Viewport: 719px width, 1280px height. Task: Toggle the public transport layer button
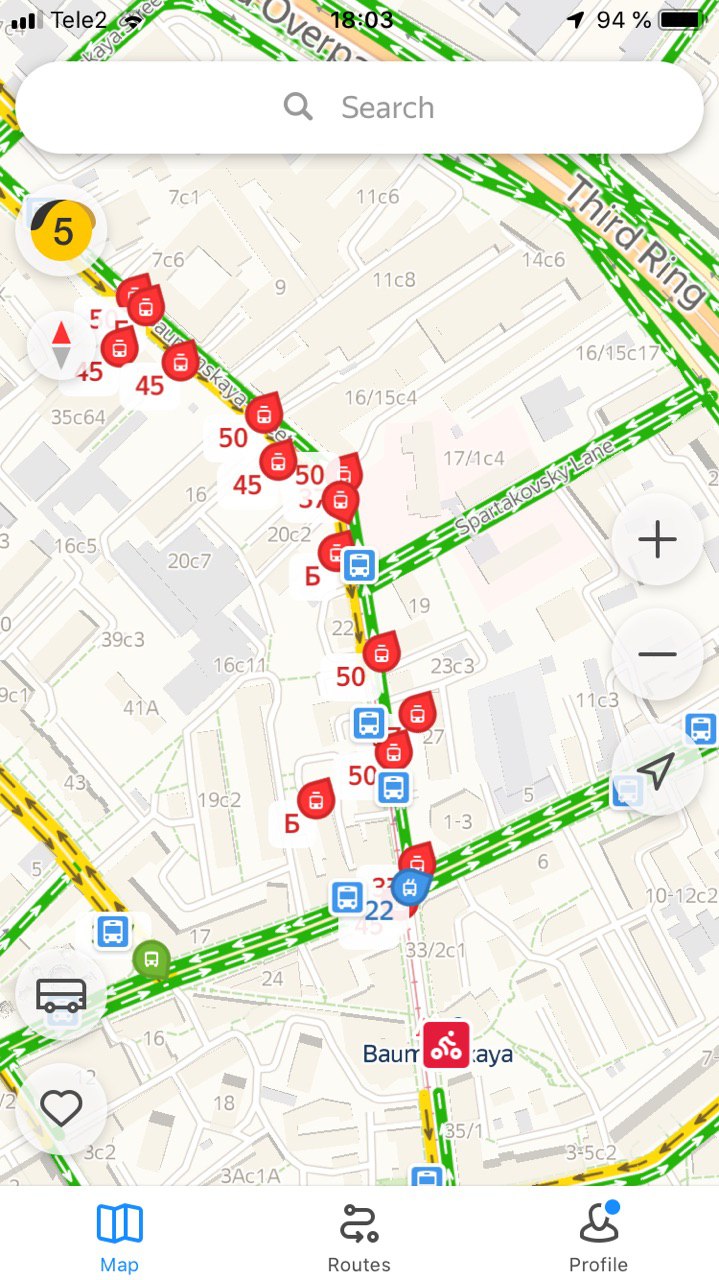coord(61,994)
